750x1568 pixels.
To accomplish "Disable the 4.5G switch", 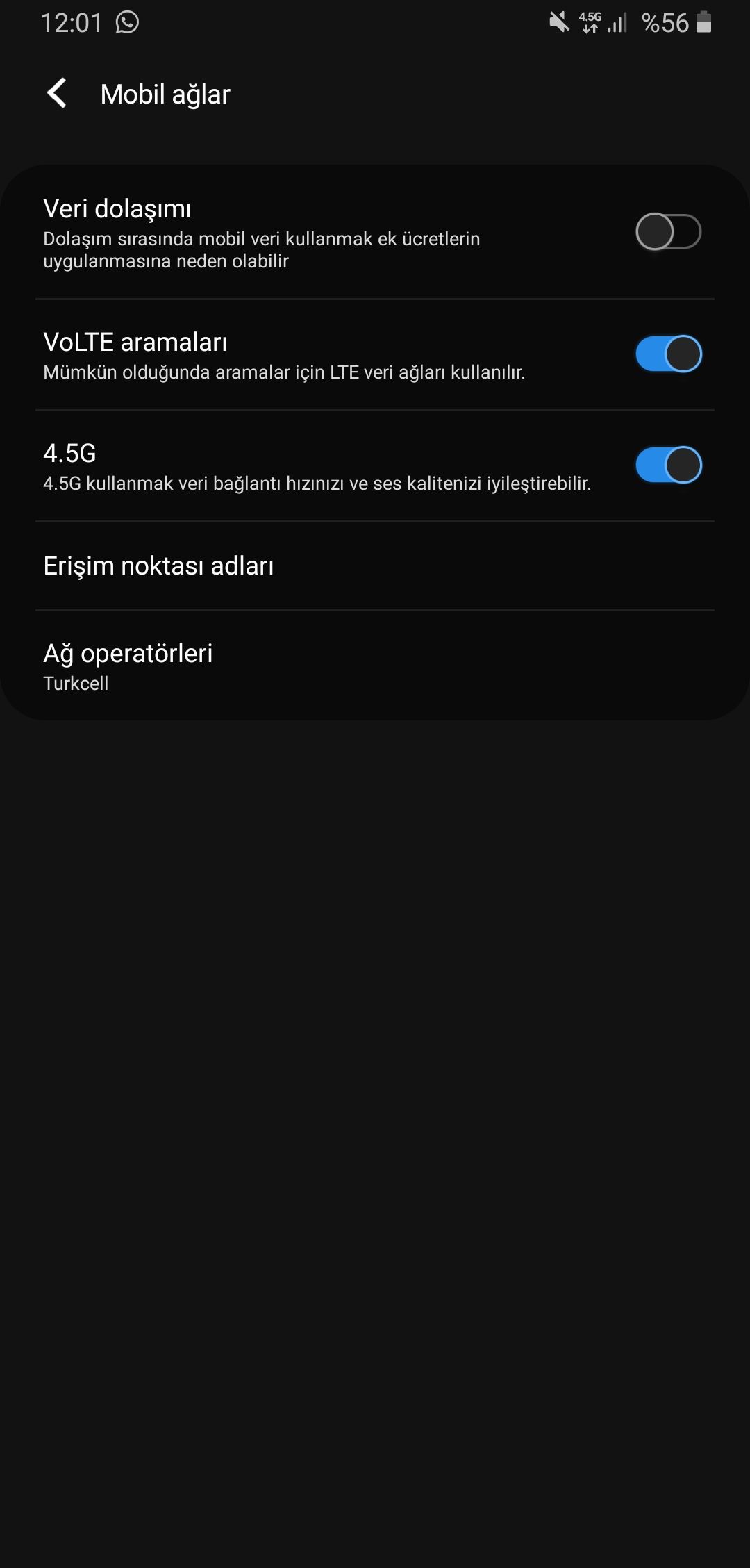I will [668, 465].
